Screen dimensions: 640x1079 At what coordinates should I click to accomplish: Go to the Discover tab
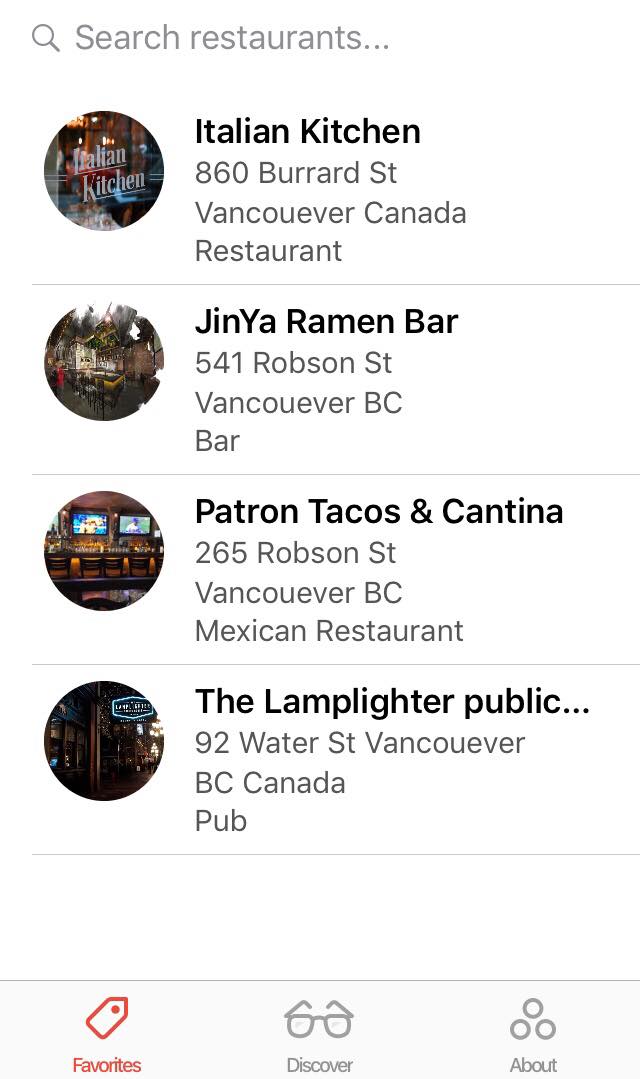(x=319, y=1034)
